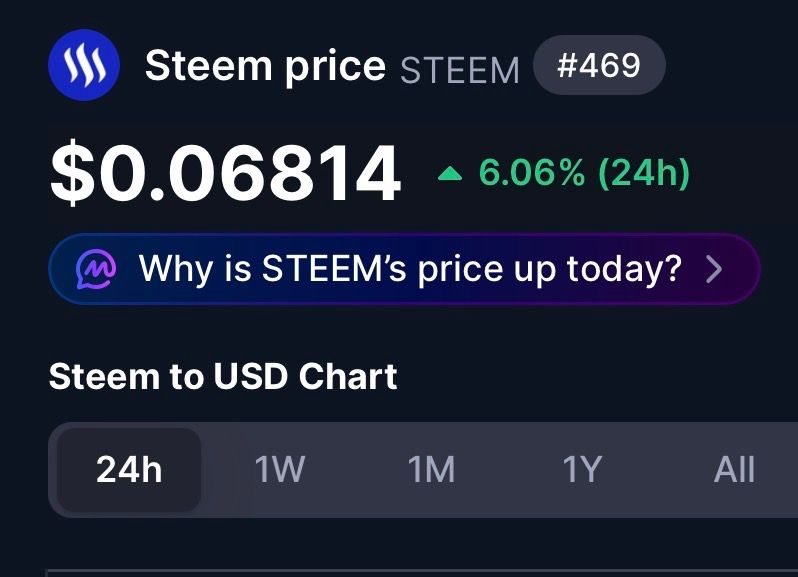View the All-time chart range
798x577 pixels.
tap(734, 470)
